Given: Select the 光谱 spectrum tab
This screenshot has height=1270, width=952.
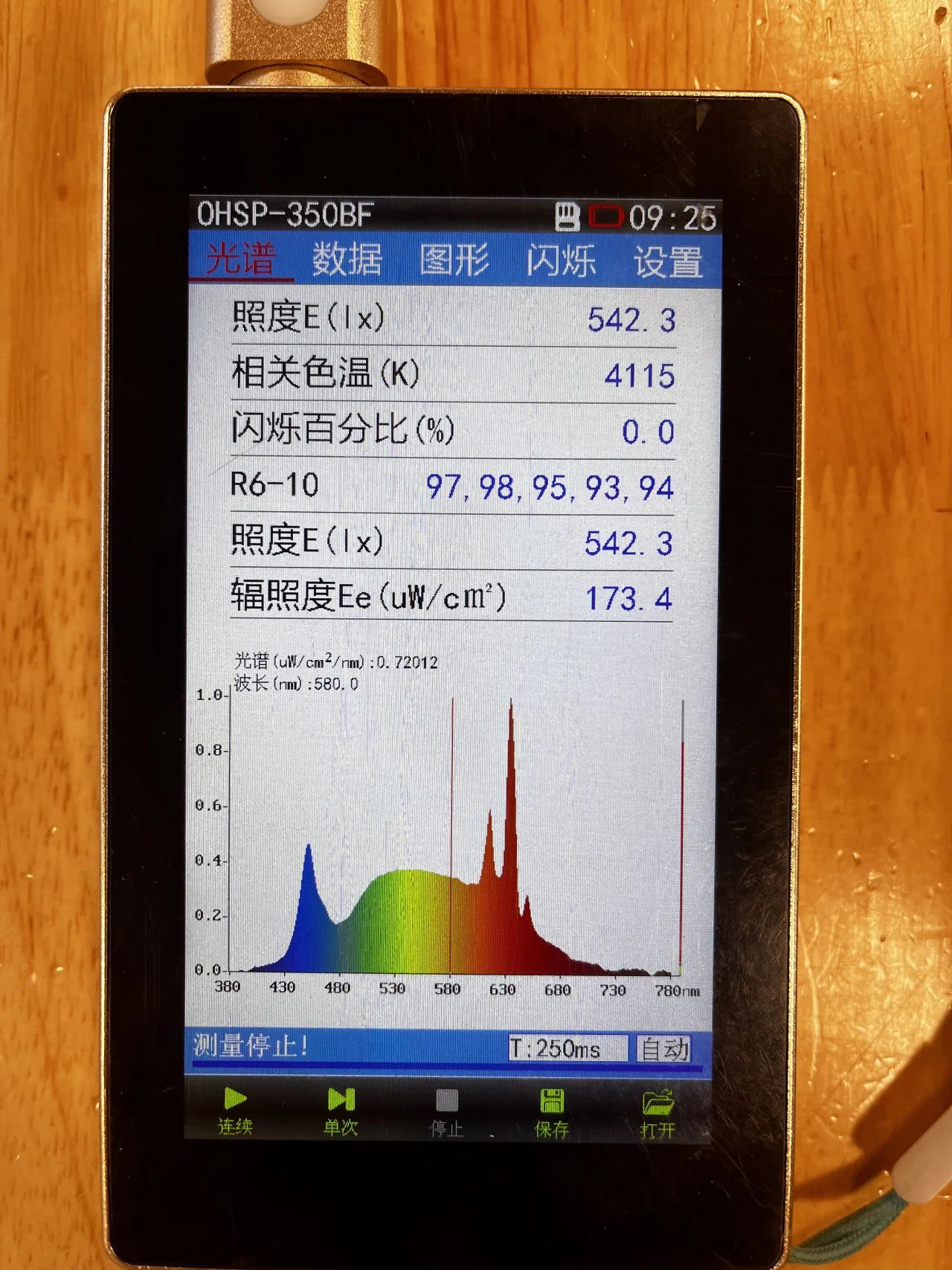Looking at the screenshot, I should click(240, 259).
